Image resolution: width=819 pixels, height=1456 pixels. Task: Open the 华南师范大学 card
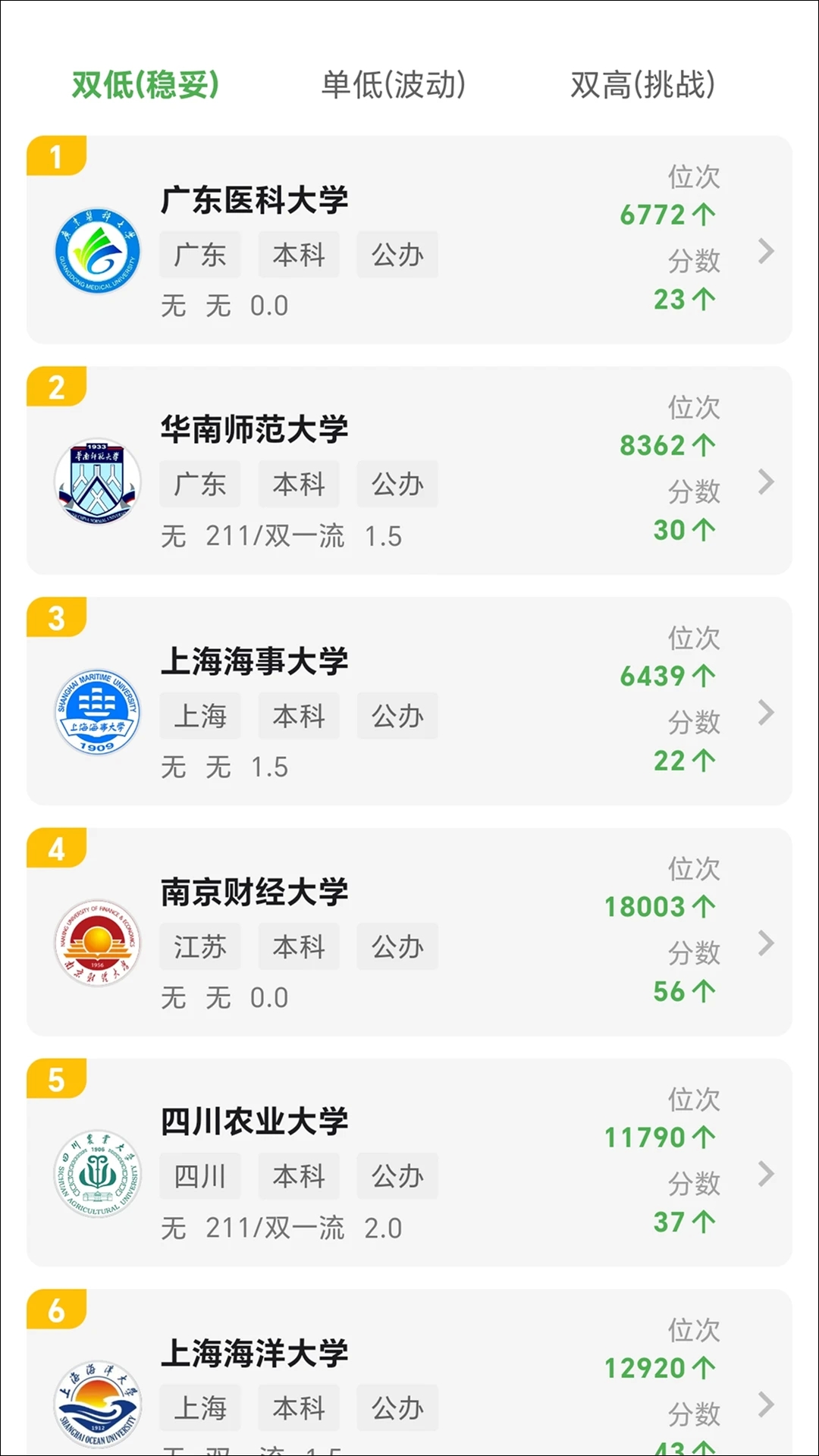click(409, 472)
